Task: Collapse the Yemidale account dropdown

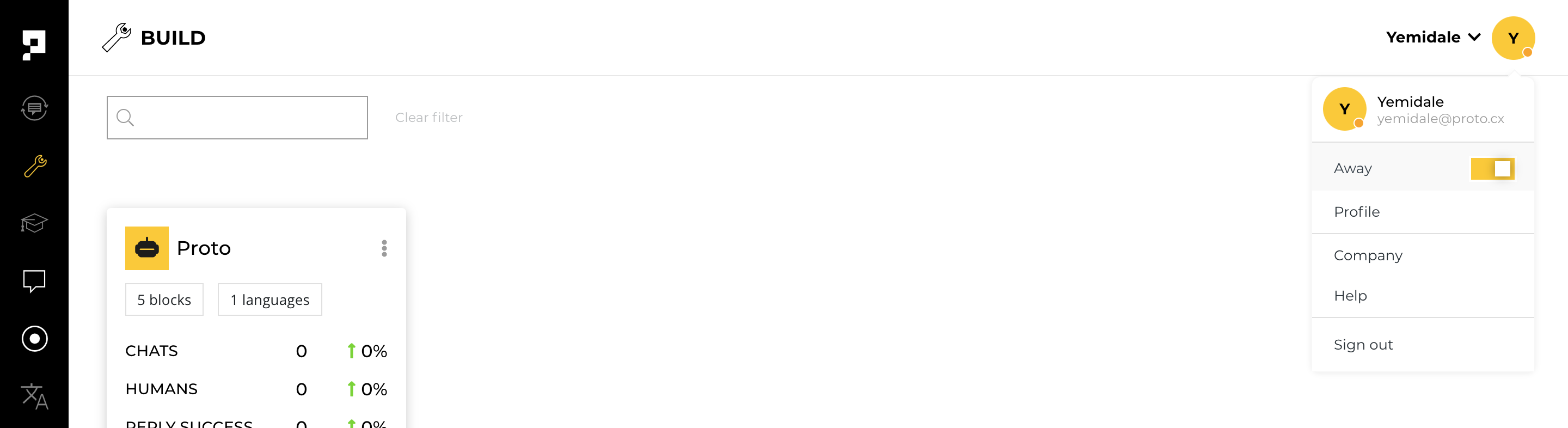Action: pyautogui.click(x=1433, y=38)
